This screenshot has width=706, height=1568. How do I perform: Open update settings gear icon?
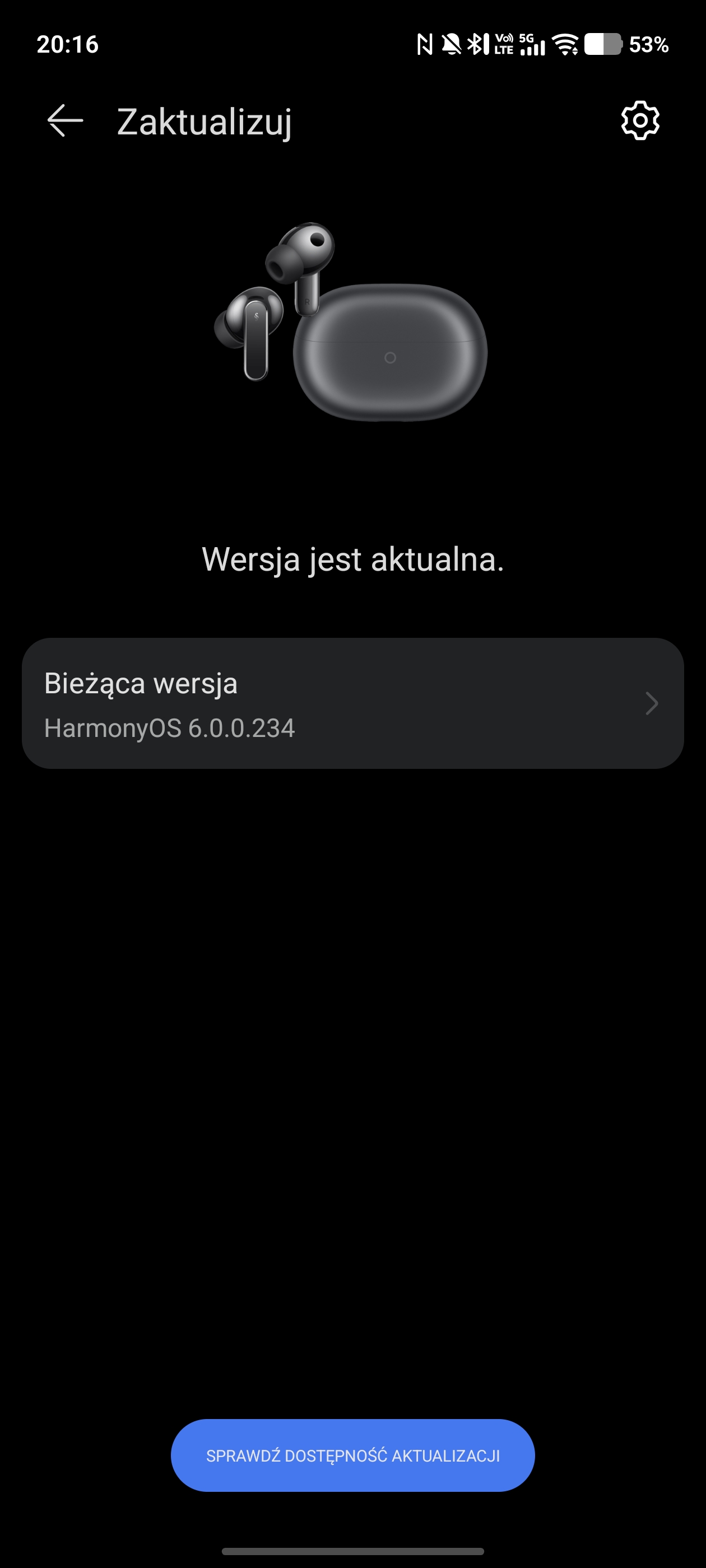coord(640,120)
